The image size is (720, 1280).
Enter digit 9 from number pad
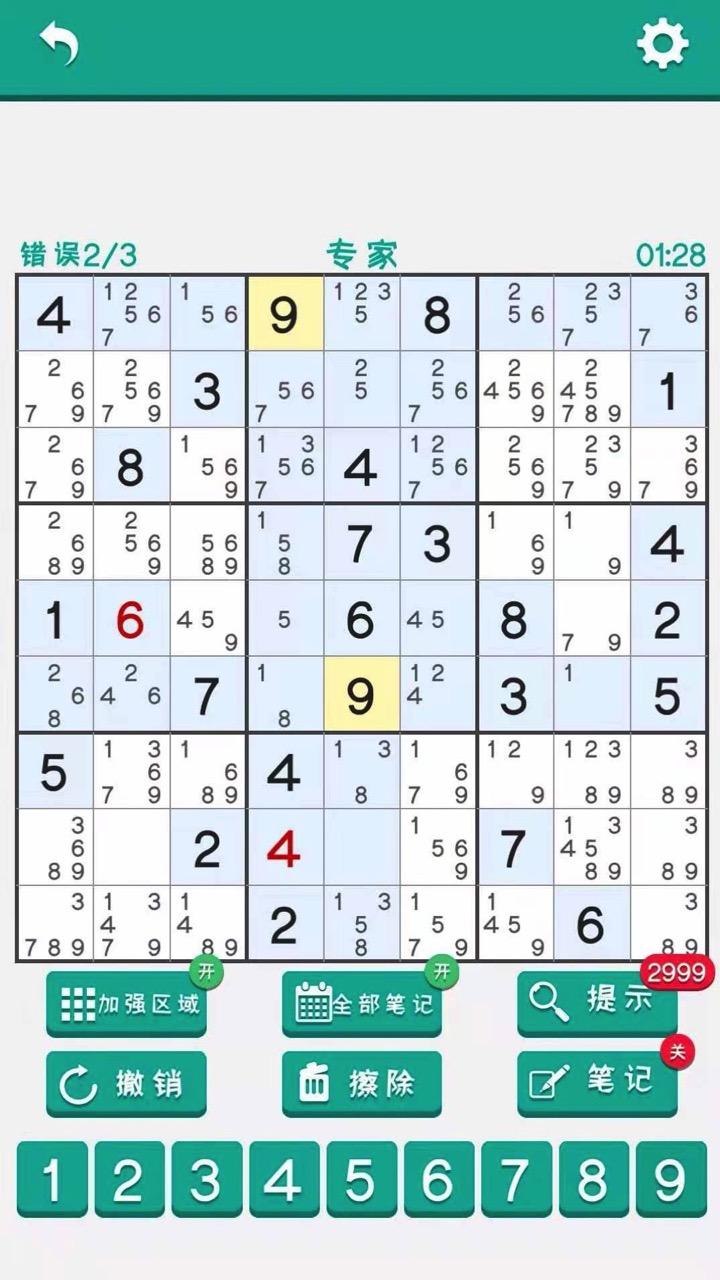(669, 1181)
